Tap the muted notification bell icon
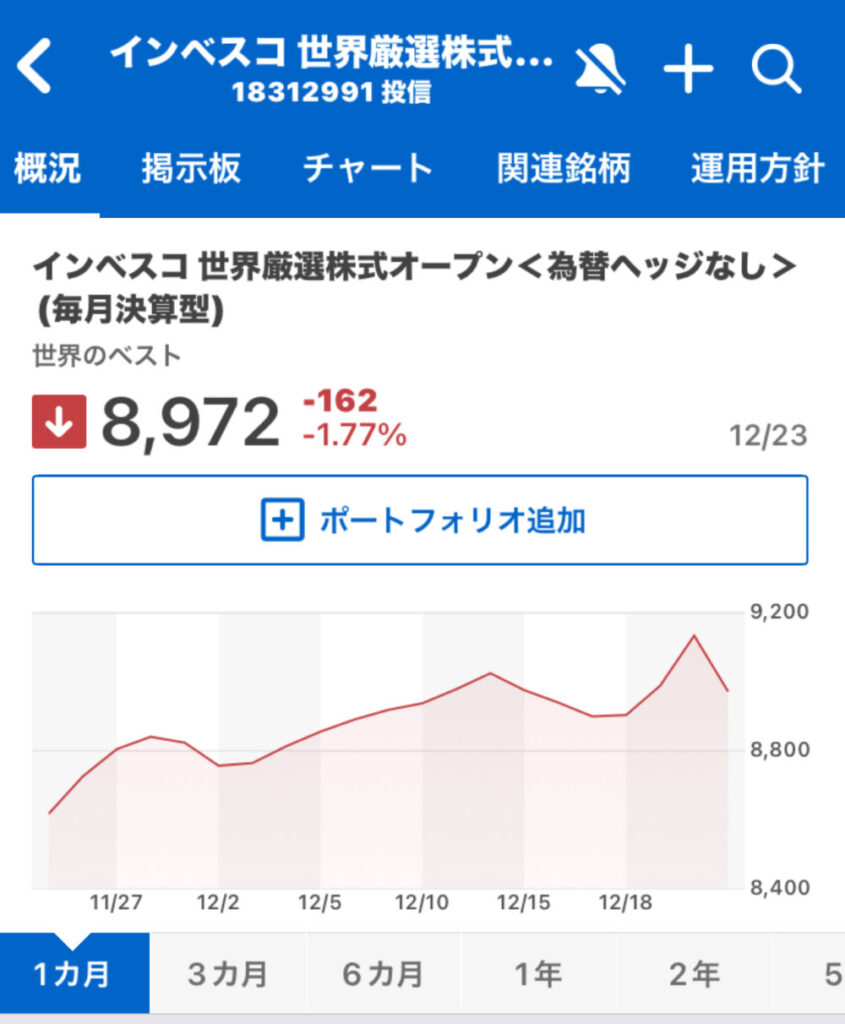 [599, 69]
